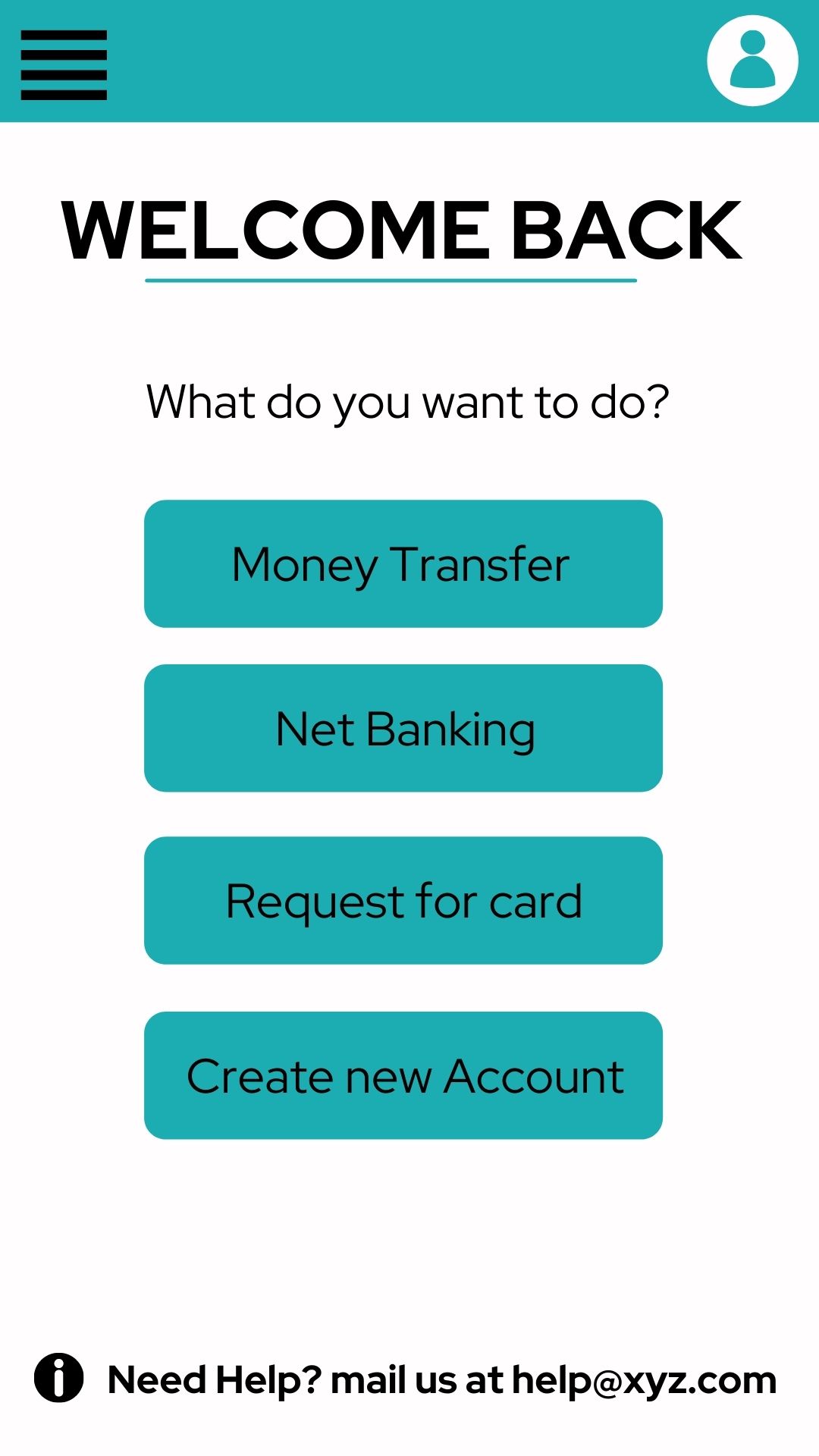This screenshot has height=1456, width=819.
Task: Click the teal header bar
Action: tap(409, 61)
